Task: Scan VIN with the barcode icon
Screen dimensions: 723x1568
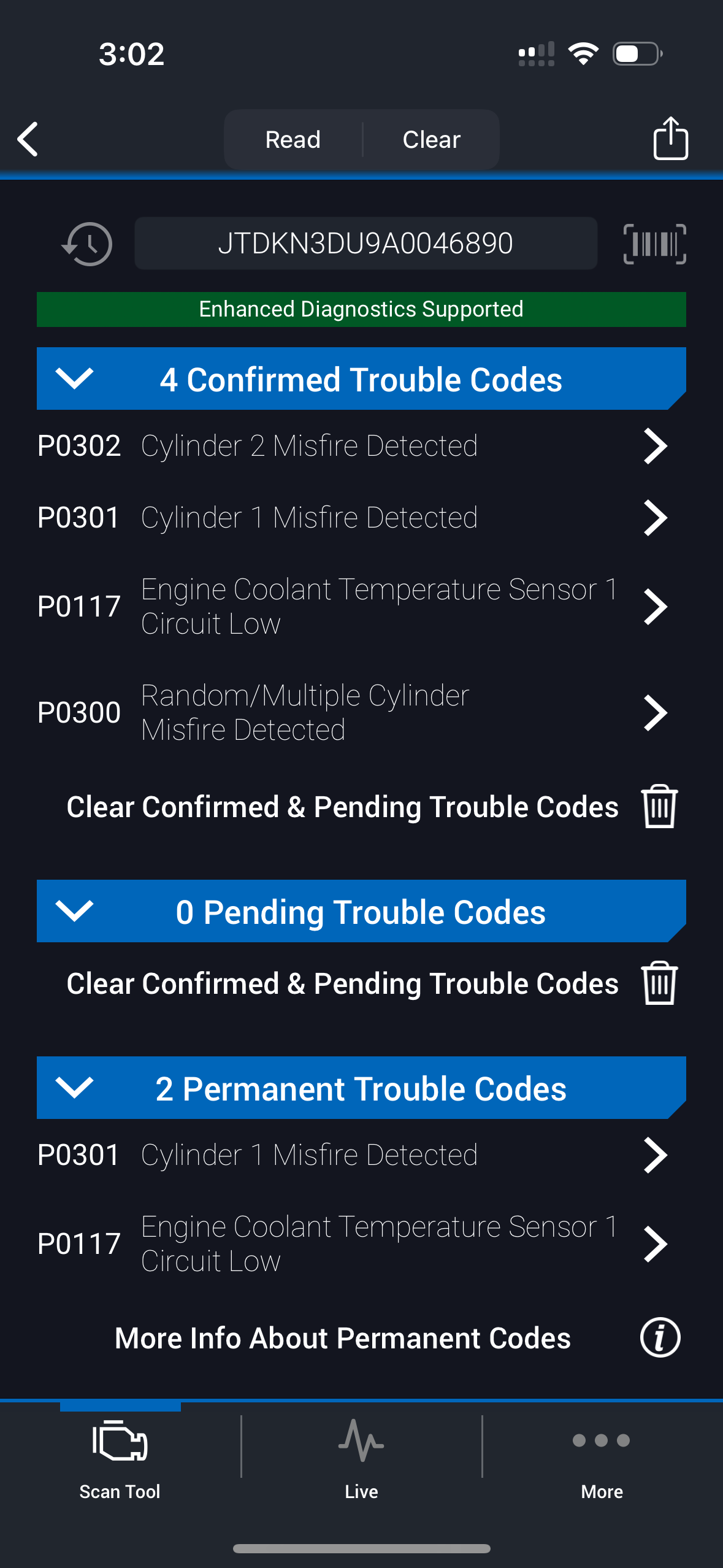Action: pyautogui.click(x=654, y=244)
